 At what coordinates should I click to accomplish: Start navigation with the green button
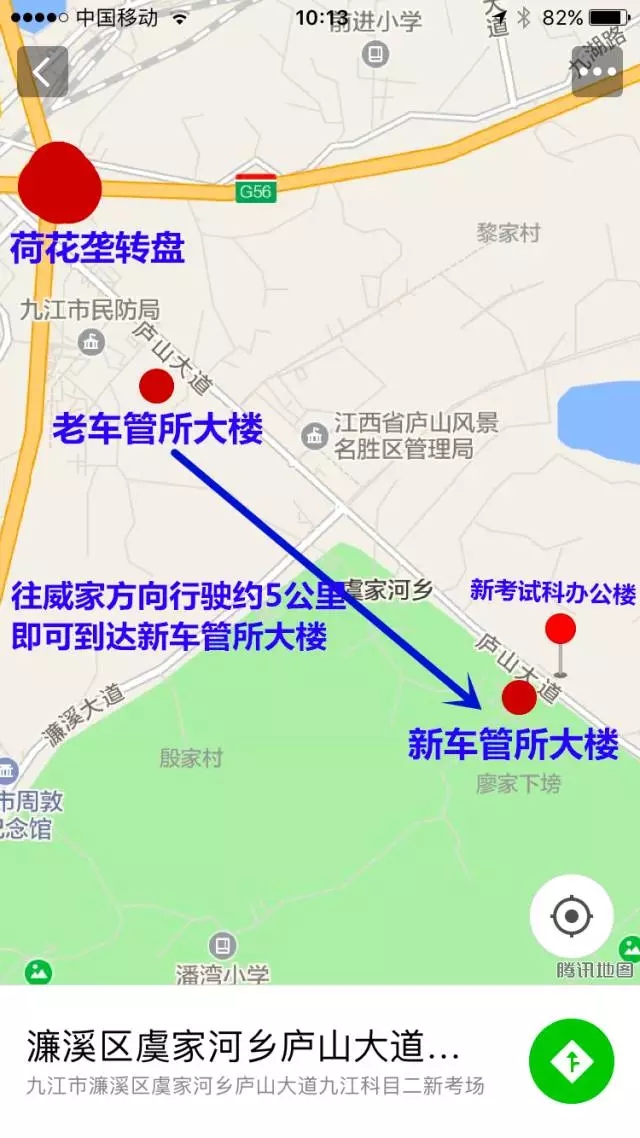(572, 1061)
